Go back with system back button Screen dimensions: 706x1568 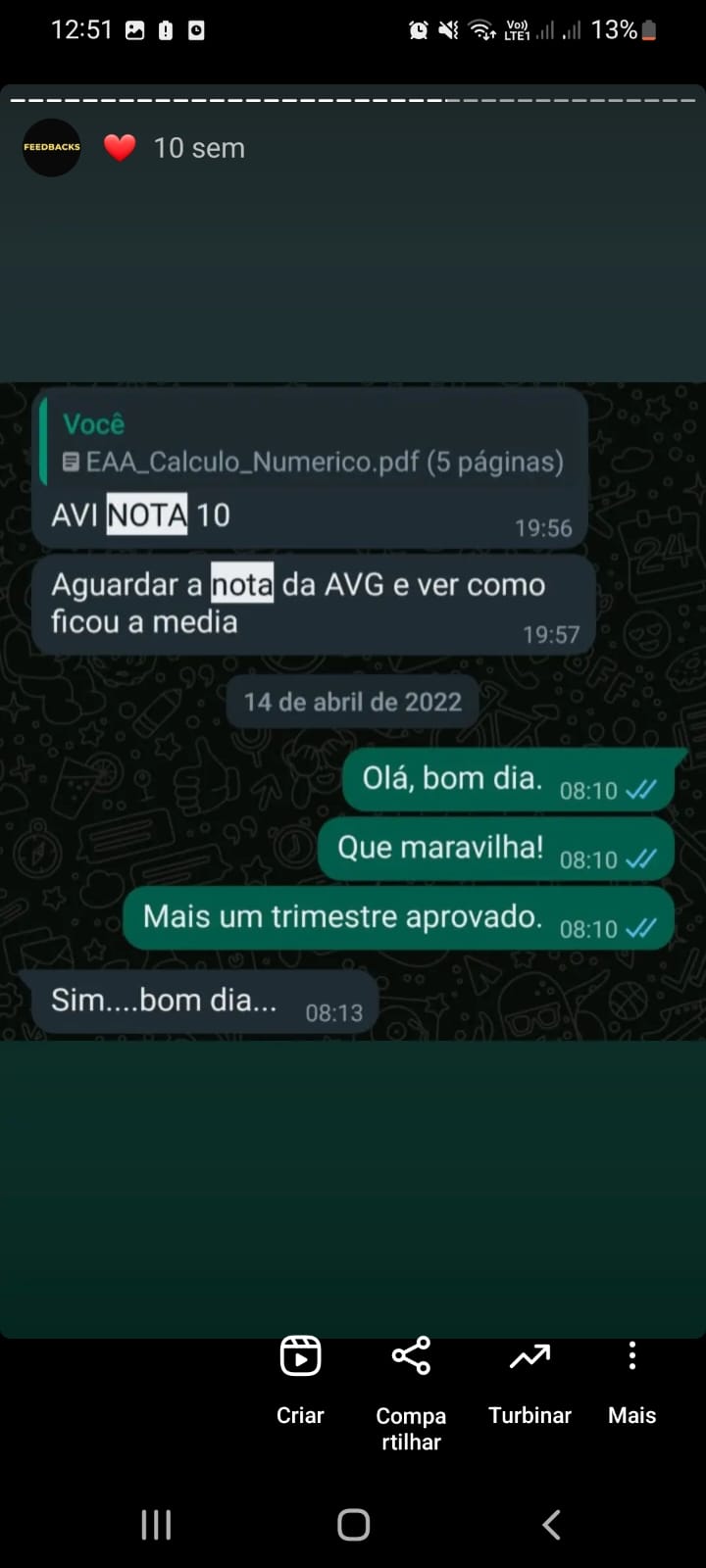pos(551,1524)
